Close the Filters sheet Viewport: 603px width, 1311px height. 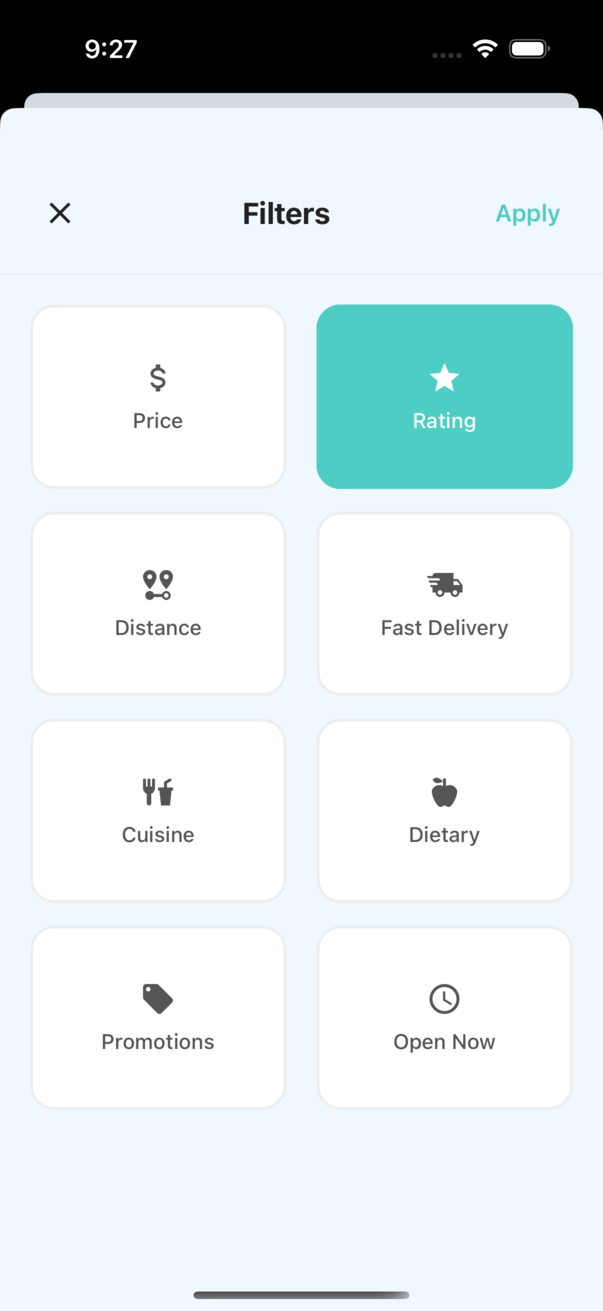[x=60, y=213]
